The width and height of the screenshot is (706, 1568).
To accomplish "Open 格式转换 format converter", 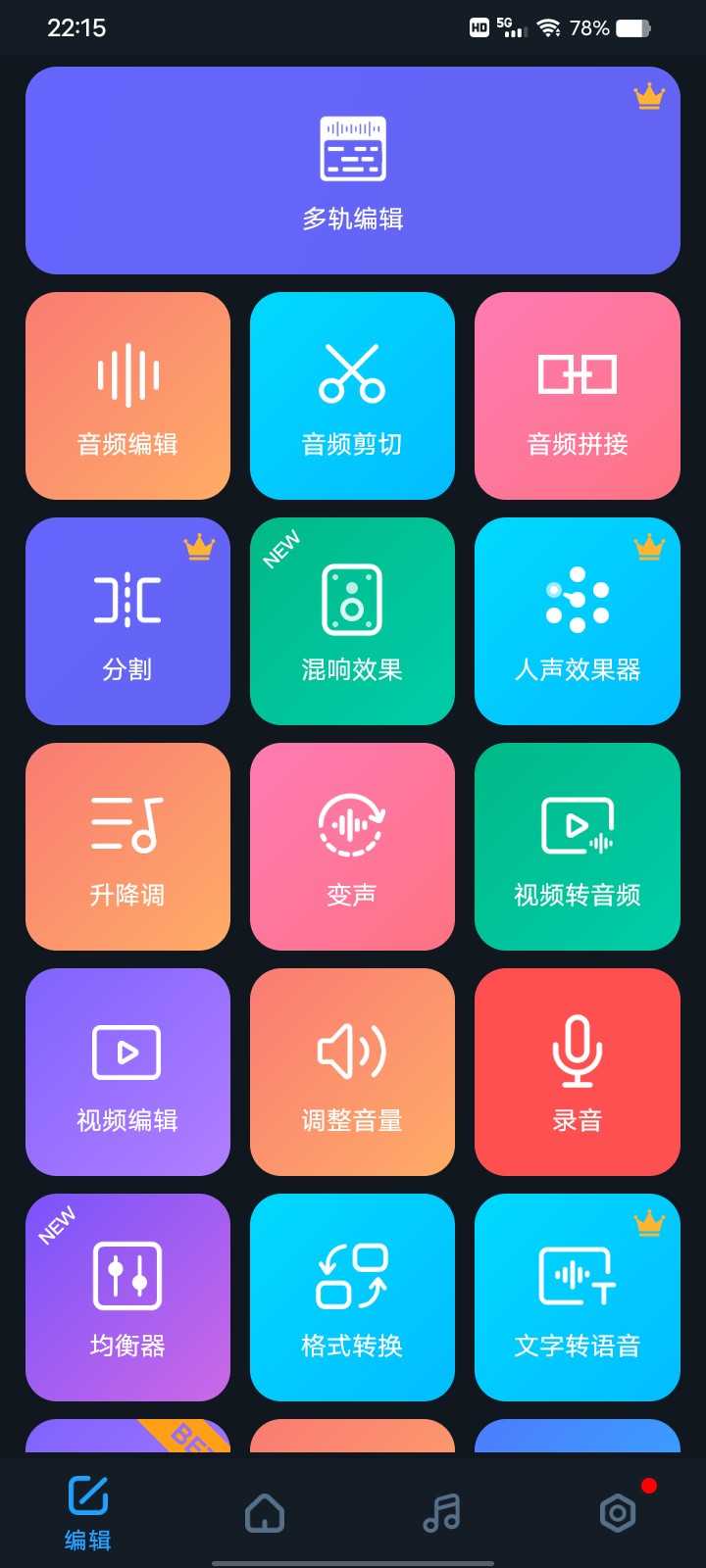I will 352,1298.
